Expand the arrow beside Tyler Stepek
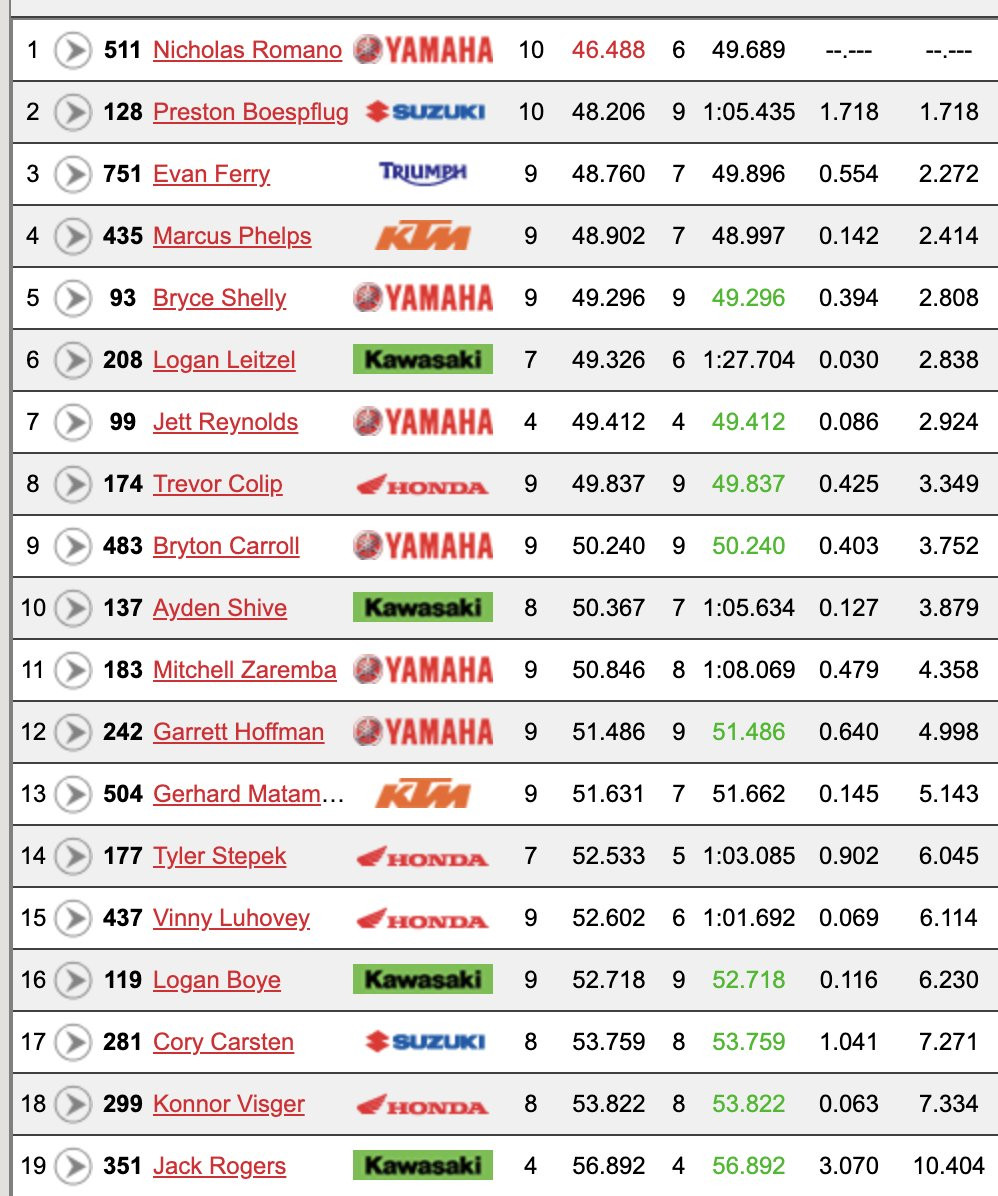The image size is (998, 1196). coord(72,856)
